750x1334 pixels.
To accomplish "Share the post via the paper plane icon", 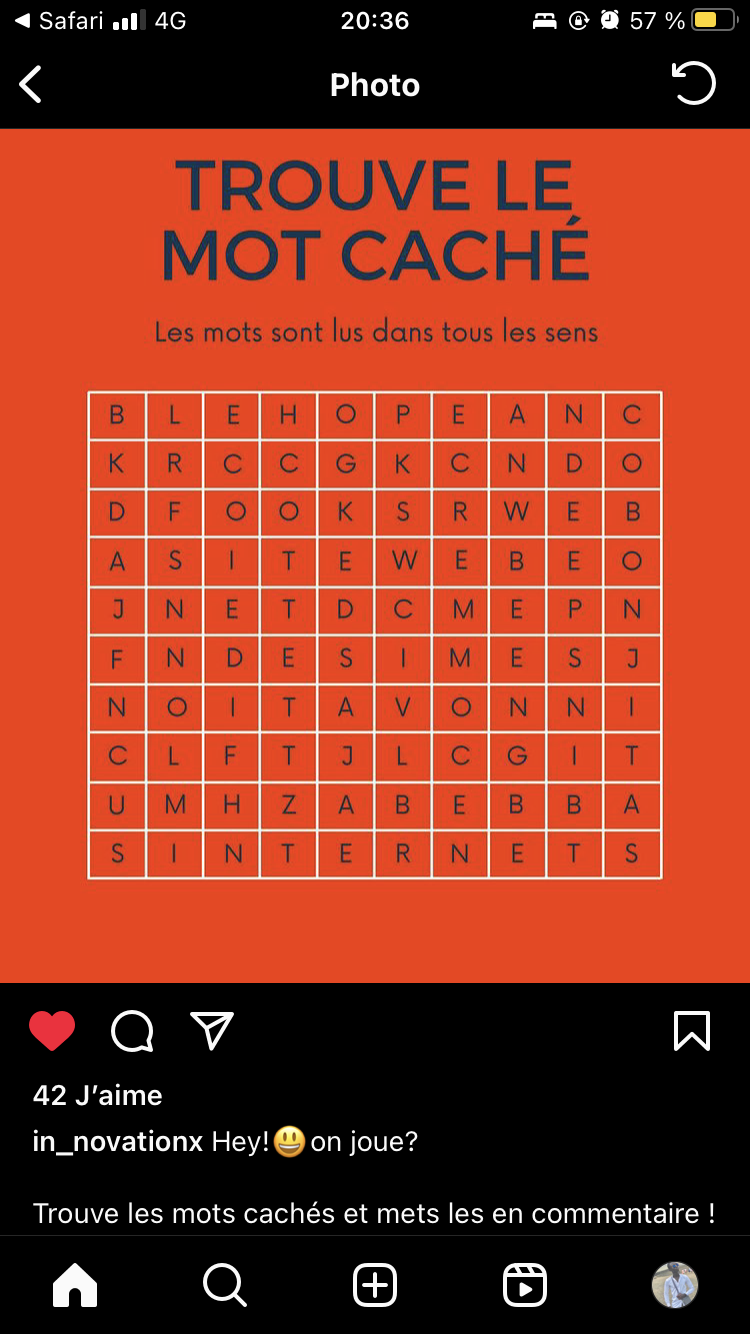I will [212, 1030].
